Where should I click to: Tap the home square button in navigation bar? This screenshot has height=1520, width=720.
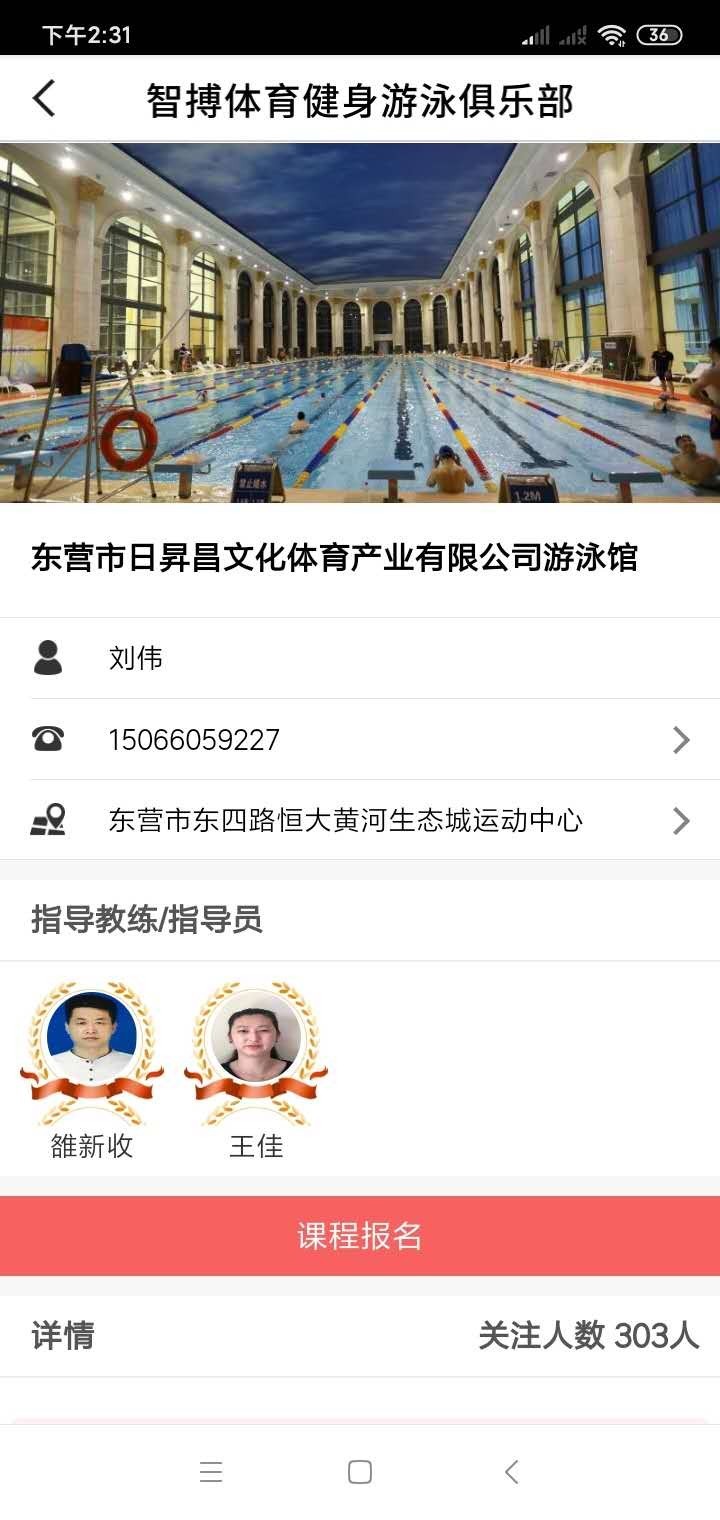358,1472
